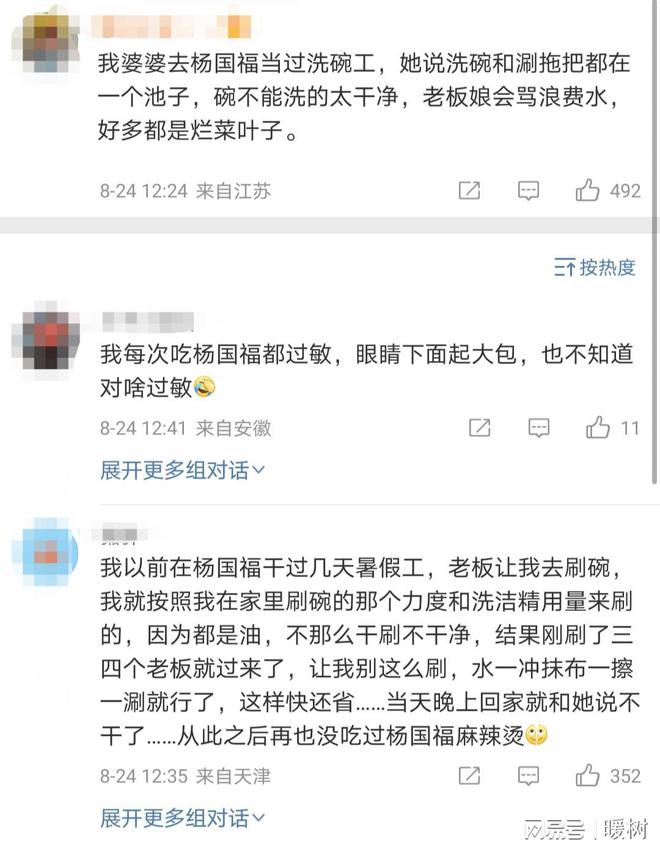Open the 按热度 sort option
660x850 pixels.
pos(595,267)
